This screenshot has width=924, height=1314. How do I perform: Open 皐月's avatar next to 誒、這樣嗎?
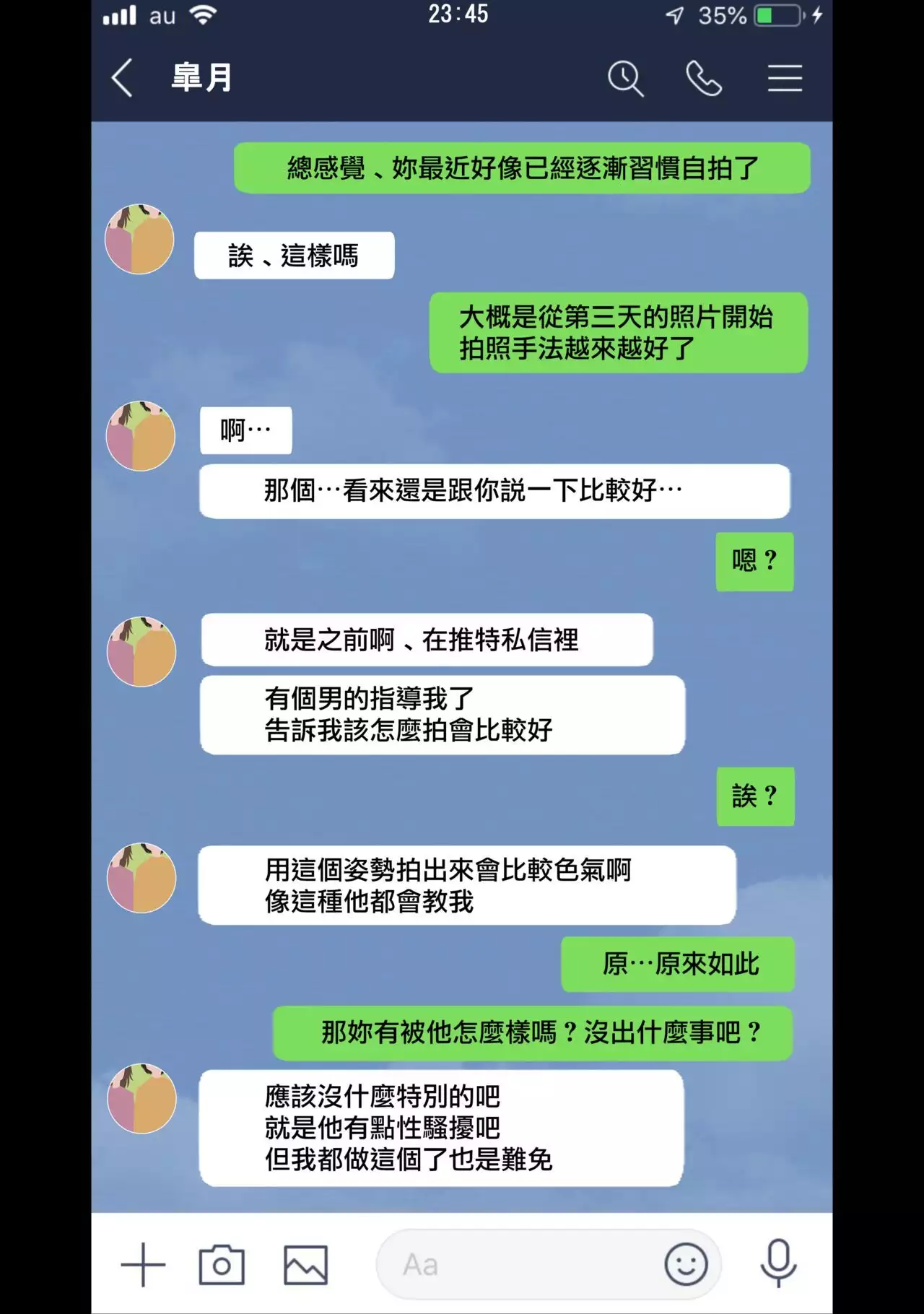[140, 239]
